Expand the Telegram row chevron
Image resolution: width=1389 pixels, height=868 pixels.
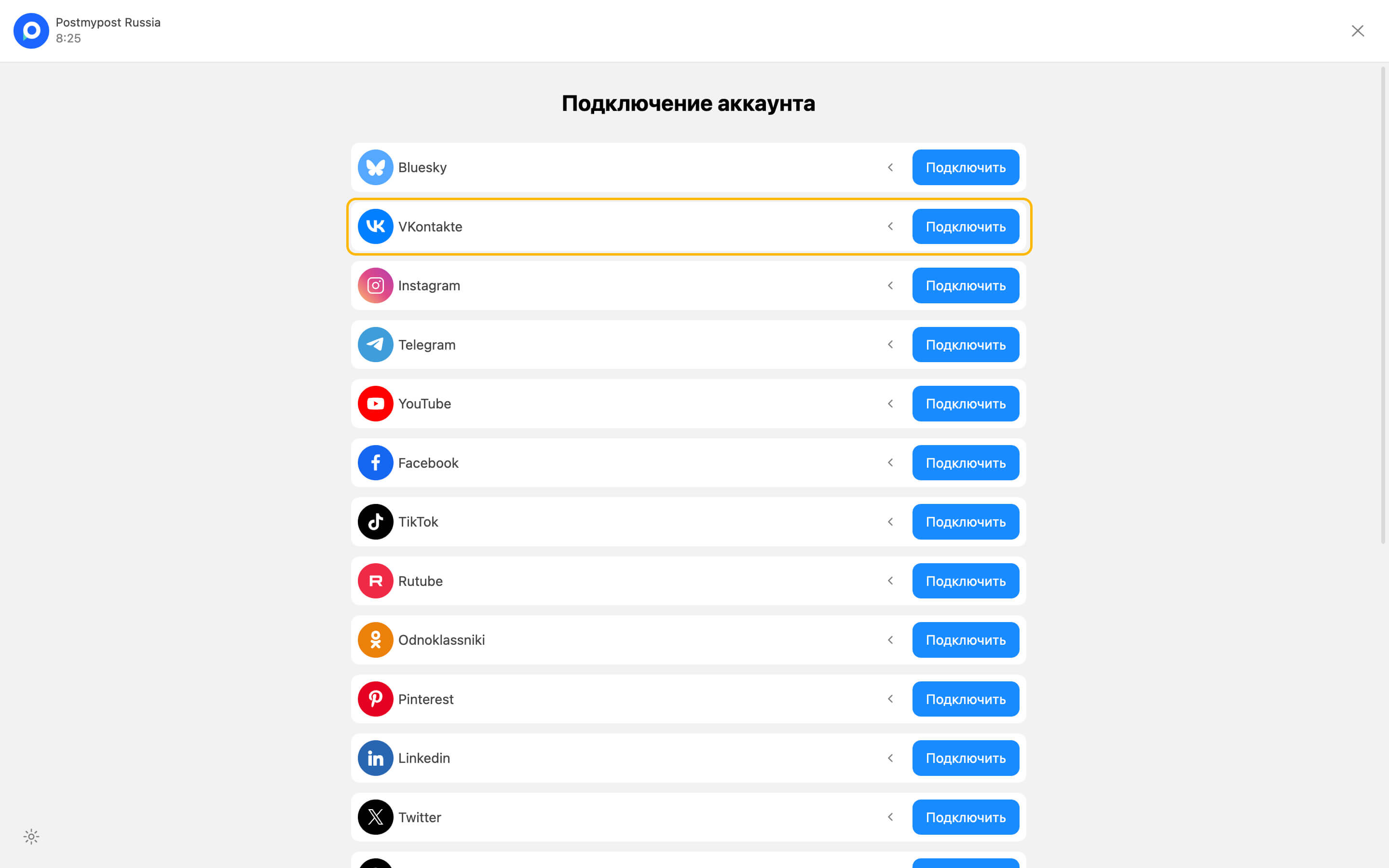890,345
